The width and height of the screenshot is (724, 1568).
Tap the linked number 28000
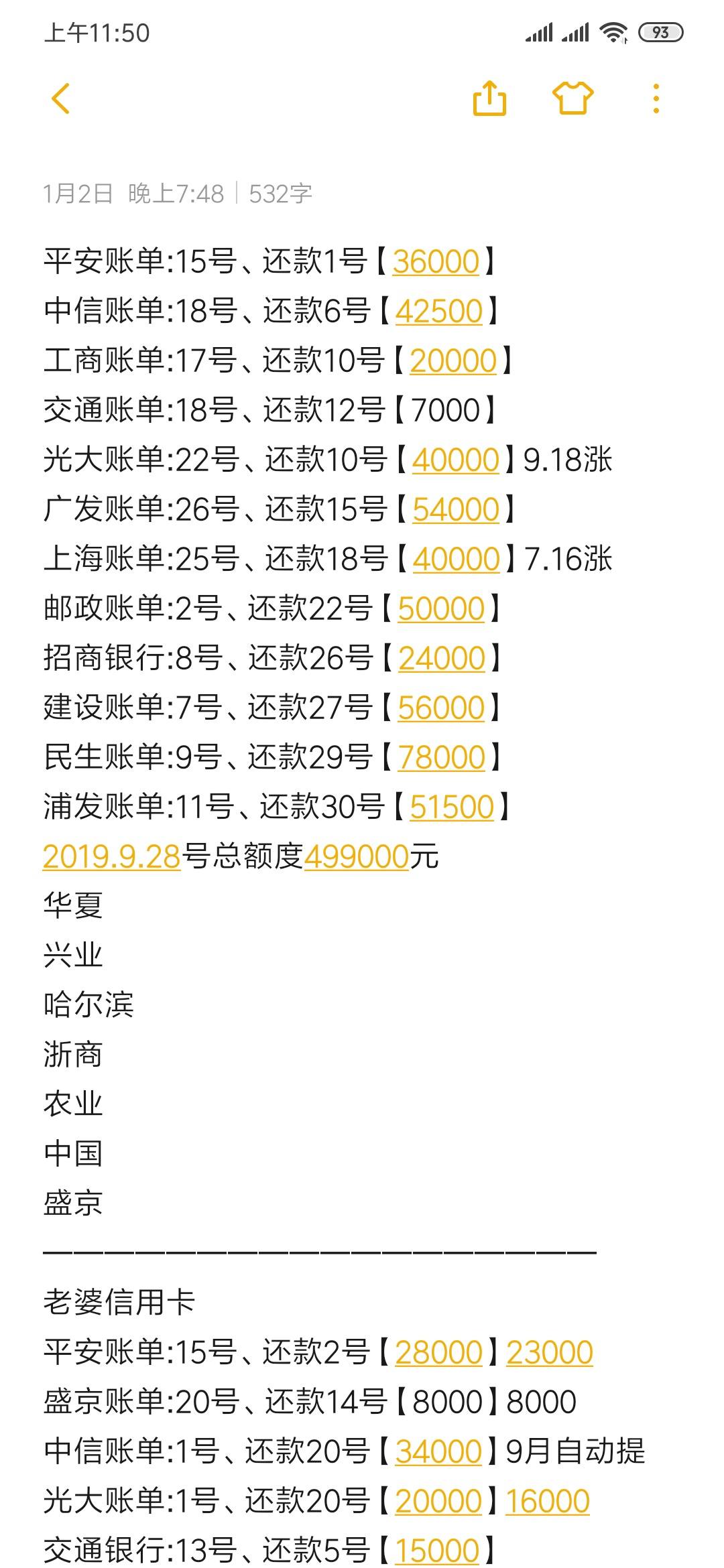coord(438,1353)
